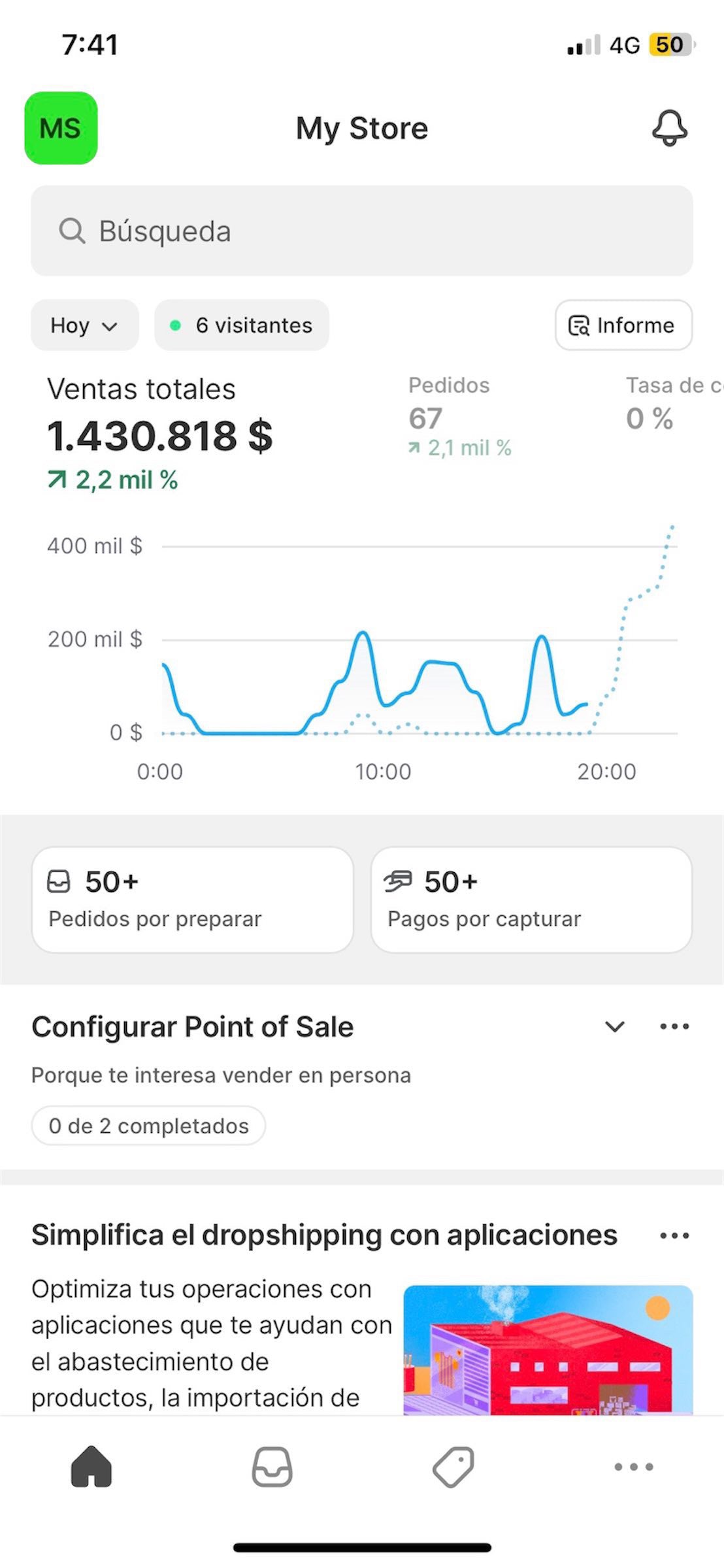Viewport: 724px width, 1568px height.
Task: Open the Ventas totales sales detail
Action: pyautogui.click(x=160, y=434)
